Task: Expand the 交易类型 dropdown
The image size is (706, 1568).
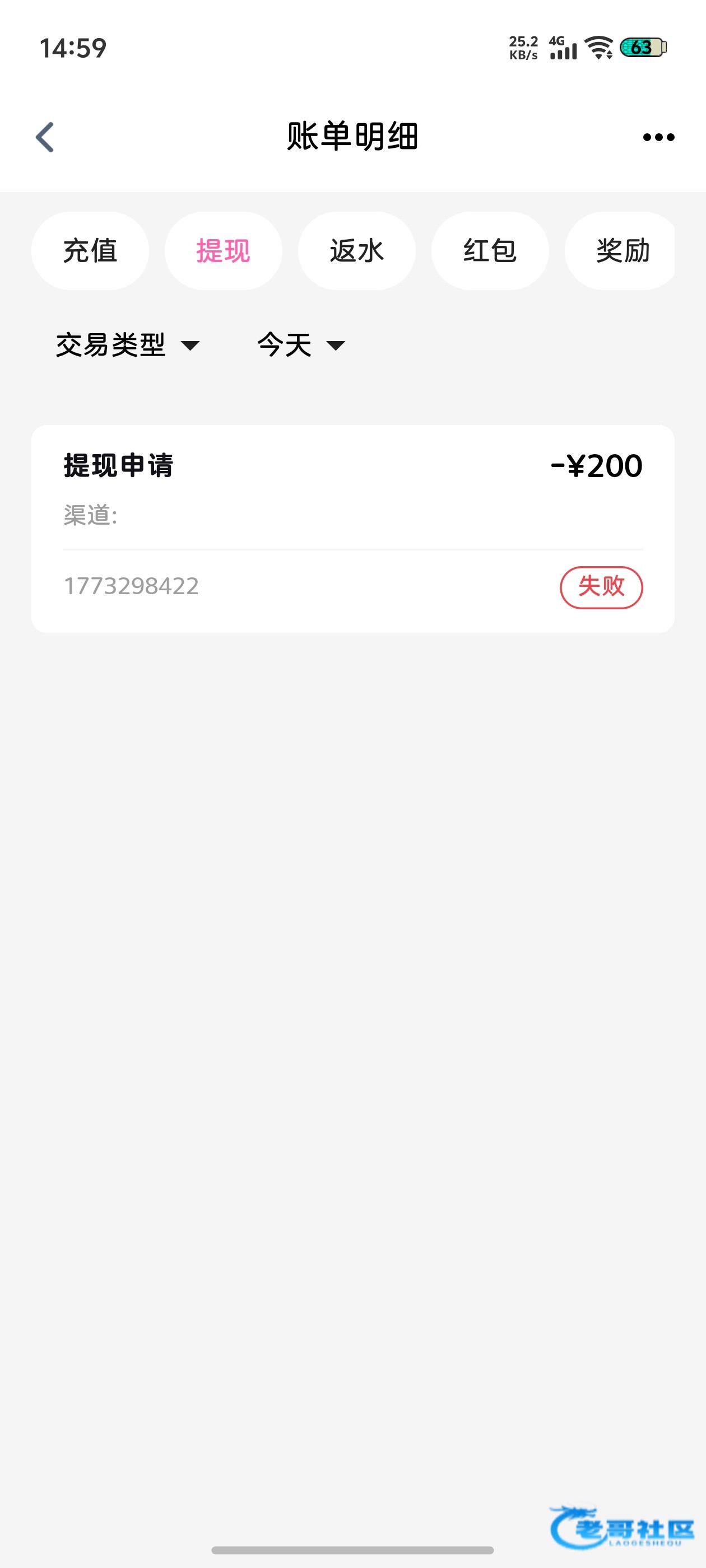Action: 128,345
